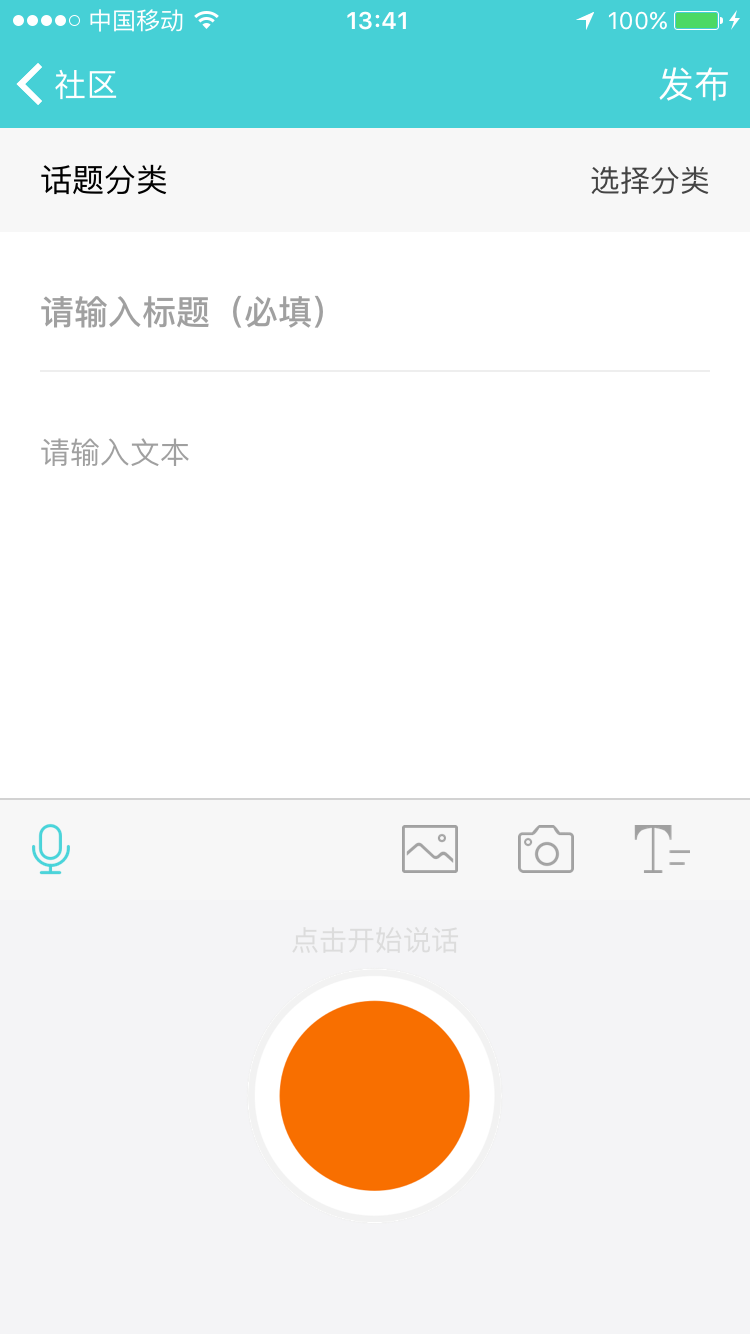Open the image gallery picker icon
The image size is (750, 1334).
(430, 849)
